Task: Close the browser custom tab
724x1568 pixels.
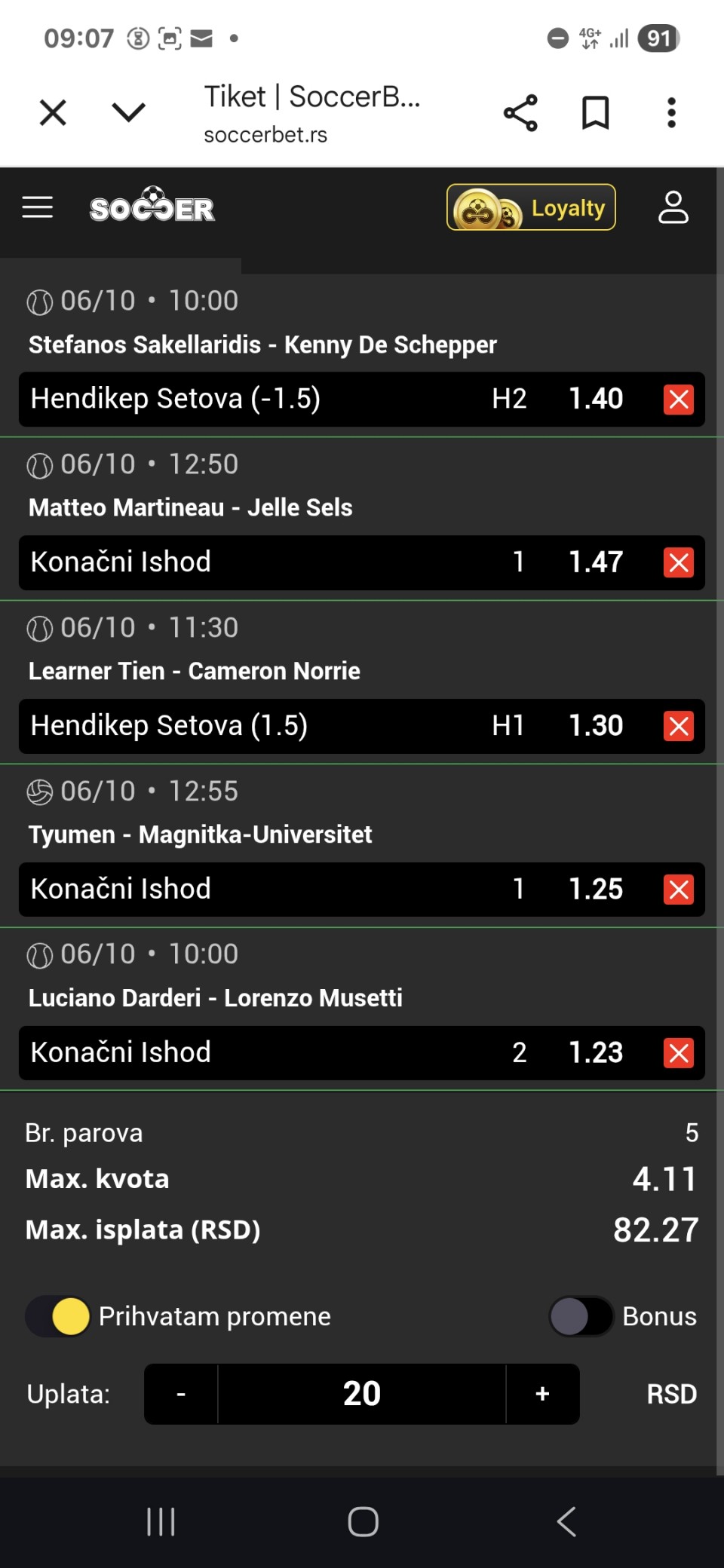Action: pyautogui.click(x=53, y=113)
